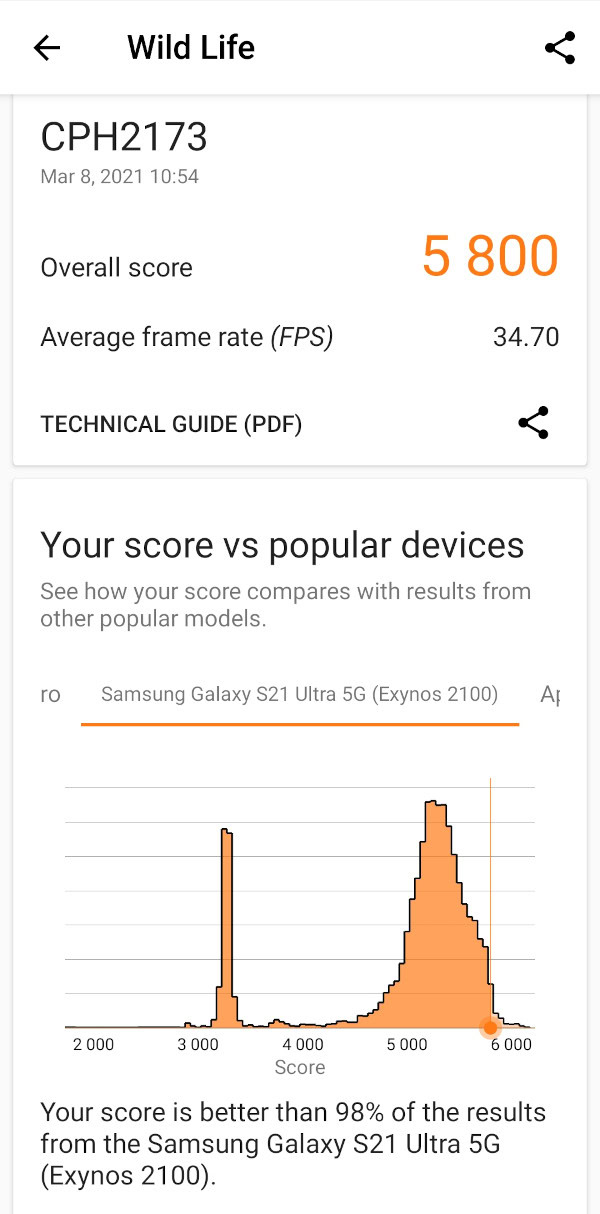Switch to the partially visible tab ending in ro

[51, 694]
